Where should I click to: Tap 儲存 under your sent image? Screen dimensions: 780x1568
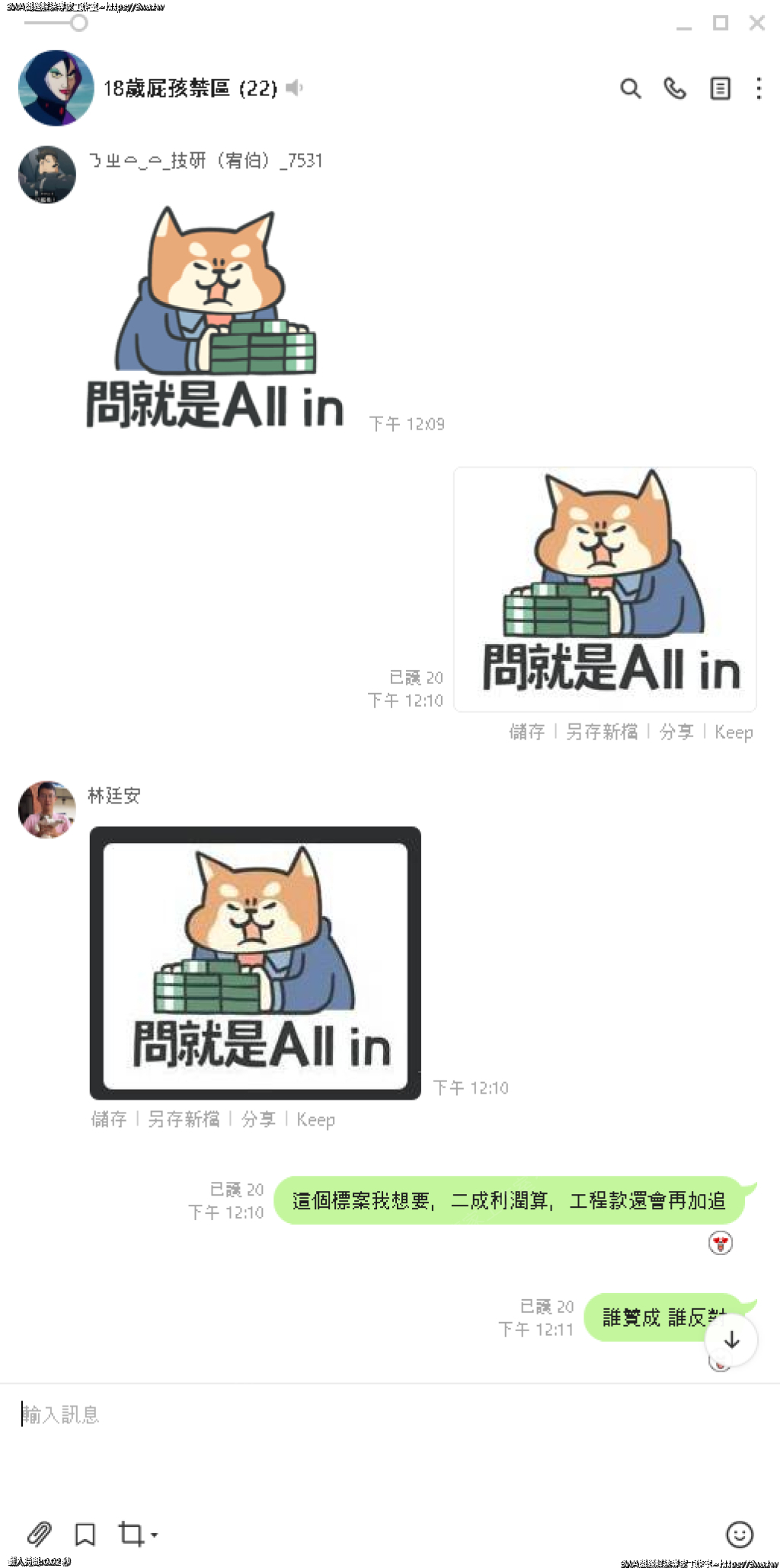pyautogui.click(x=526, y=732)
